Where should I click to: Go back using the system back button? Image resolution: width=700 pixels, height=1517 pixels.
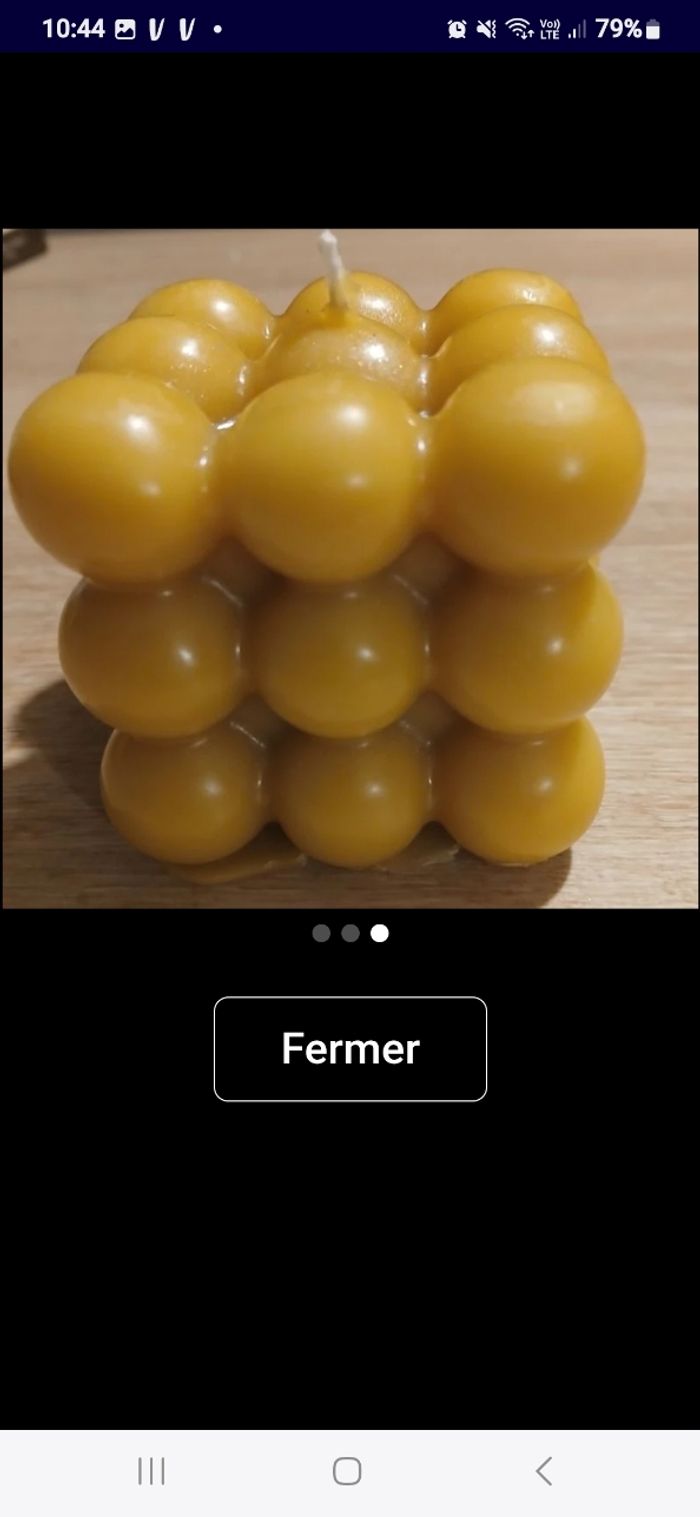coord(543,1471)
